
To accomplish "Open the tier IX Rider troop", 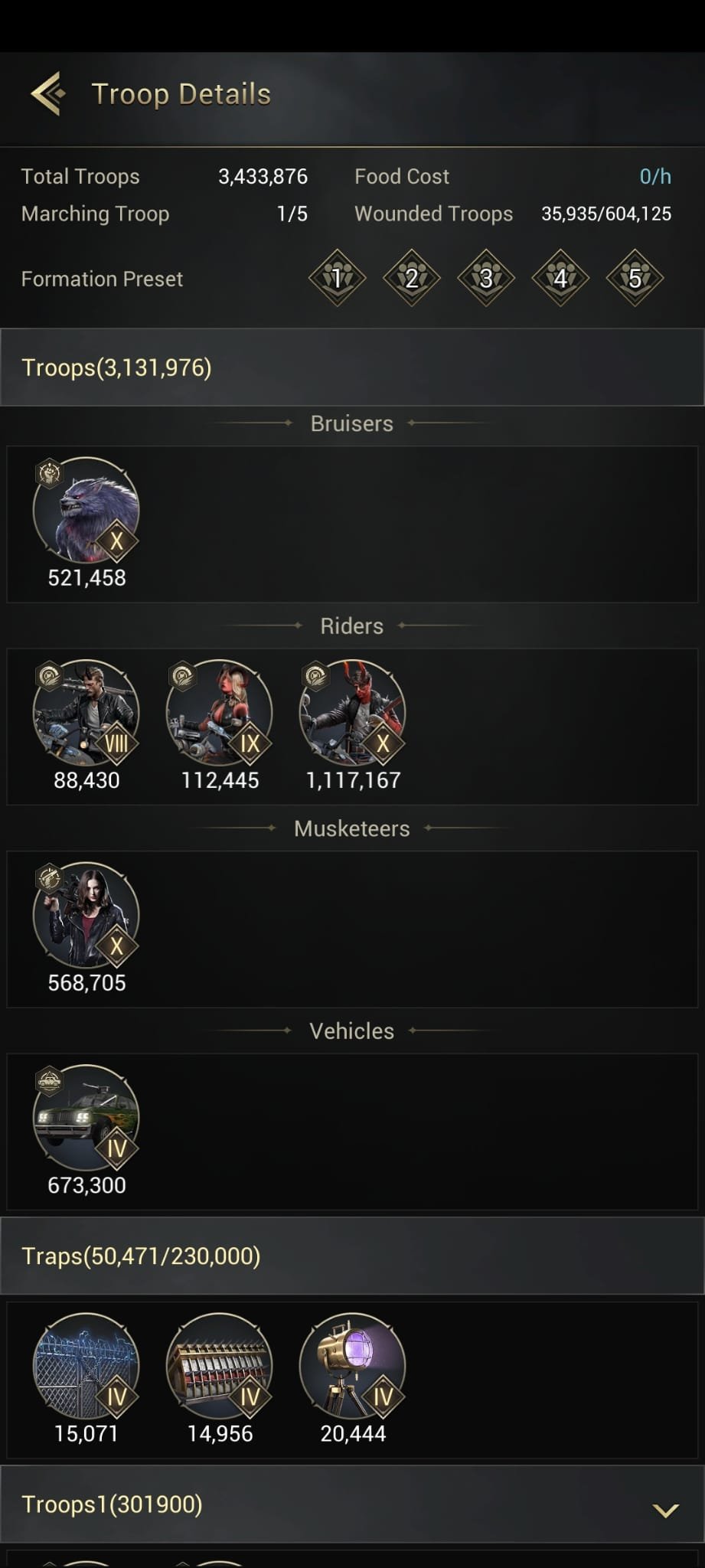I will [x=220, y=713].
